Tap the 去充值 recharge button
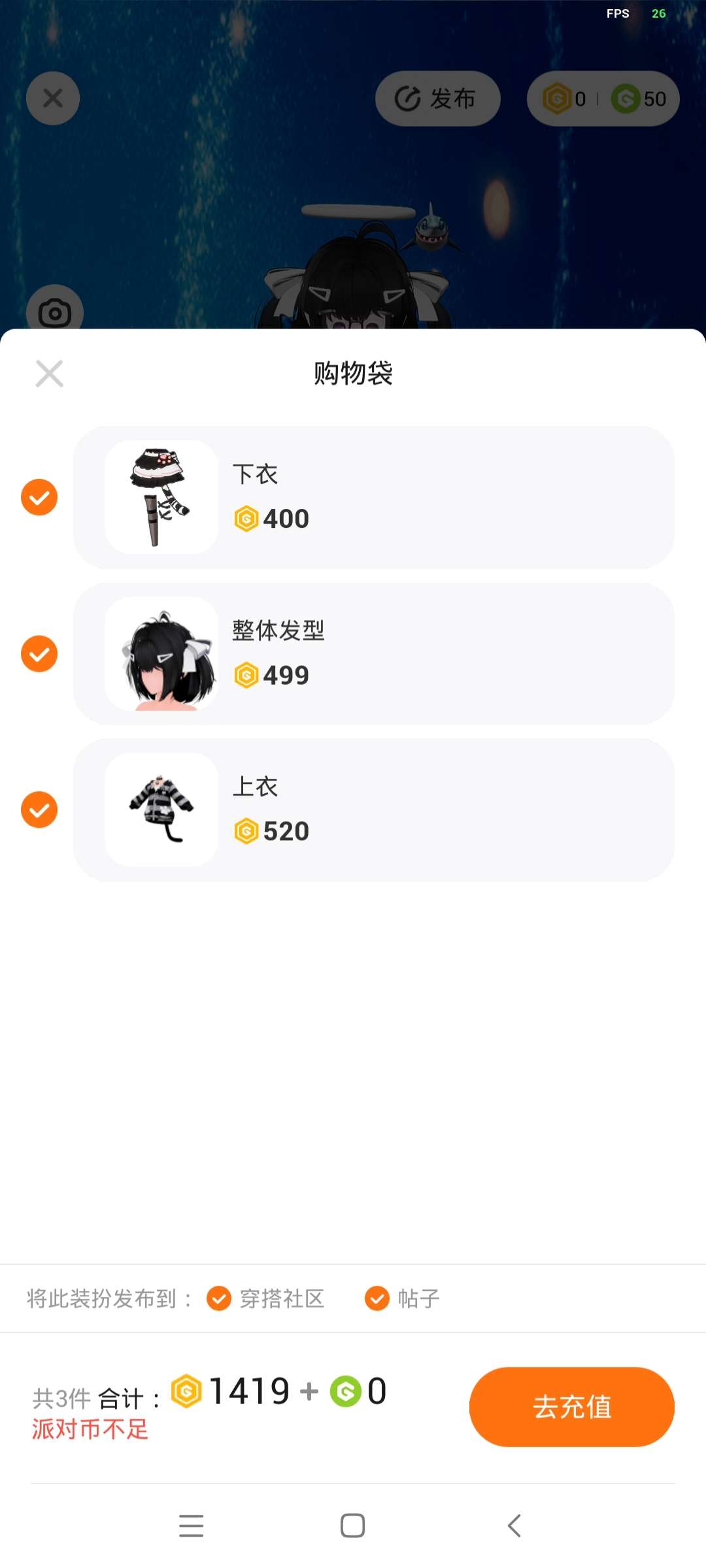This screenshot has width=706, height=1568. pos(571,1407)
